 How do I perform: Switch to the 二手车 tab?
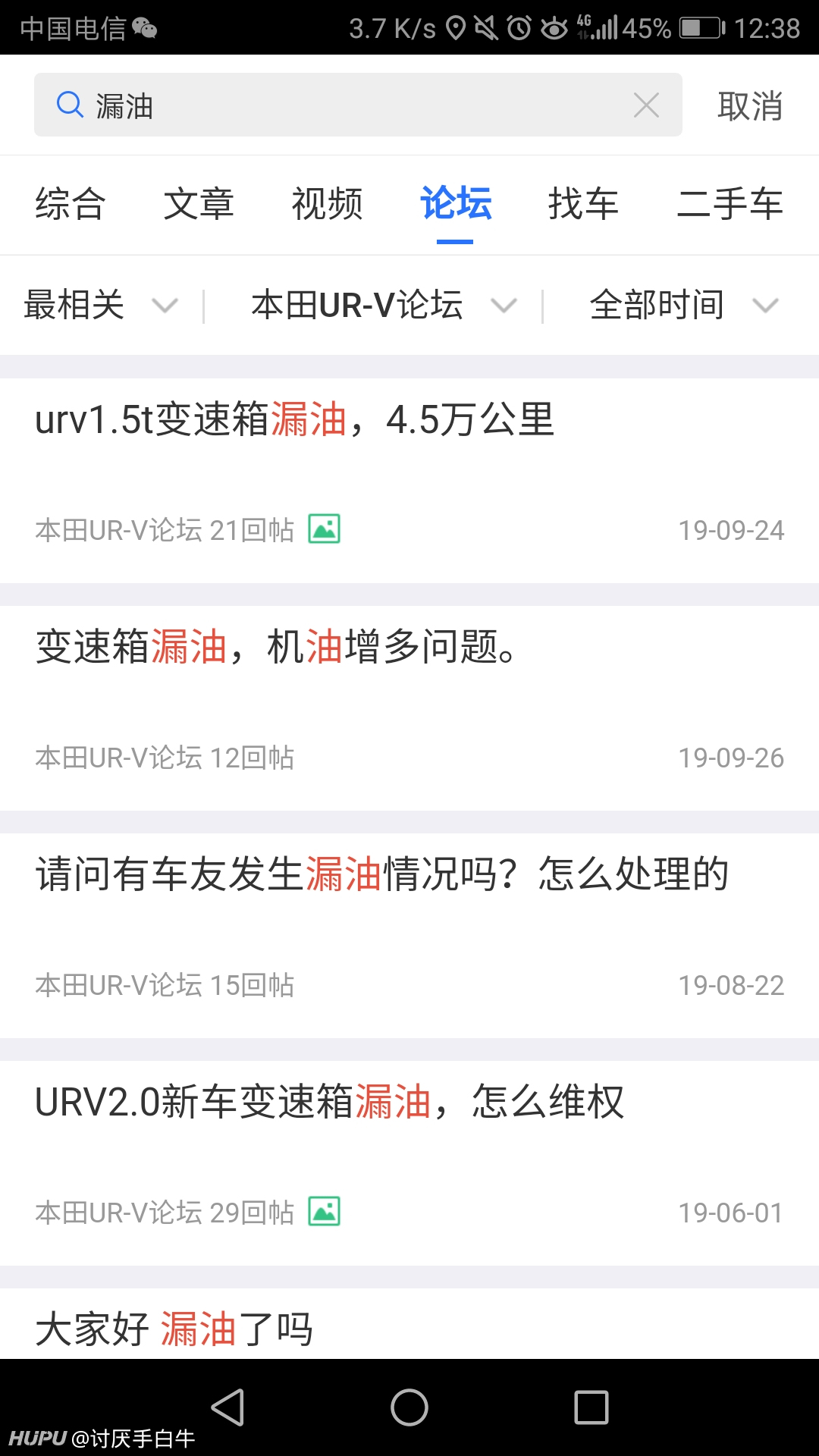click(730, 204)
